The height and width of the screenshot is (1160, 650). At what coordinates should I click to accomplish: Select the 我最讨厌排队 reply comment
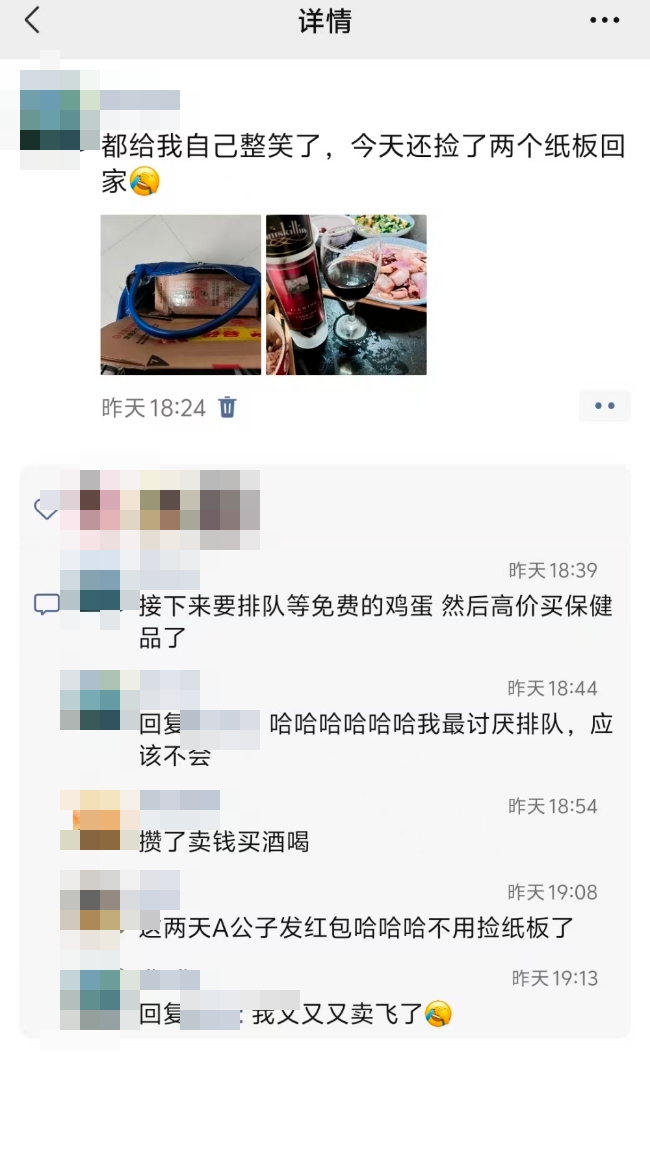[x=375, y=738]
